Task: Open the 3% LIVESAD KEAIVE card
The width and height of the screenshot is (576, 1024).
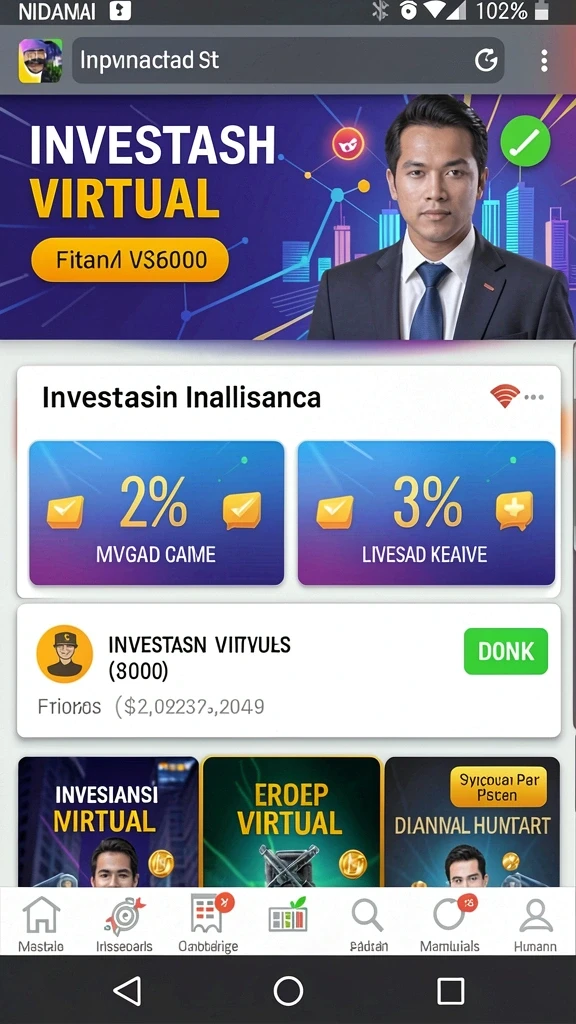Action: [x=426, y=513]
